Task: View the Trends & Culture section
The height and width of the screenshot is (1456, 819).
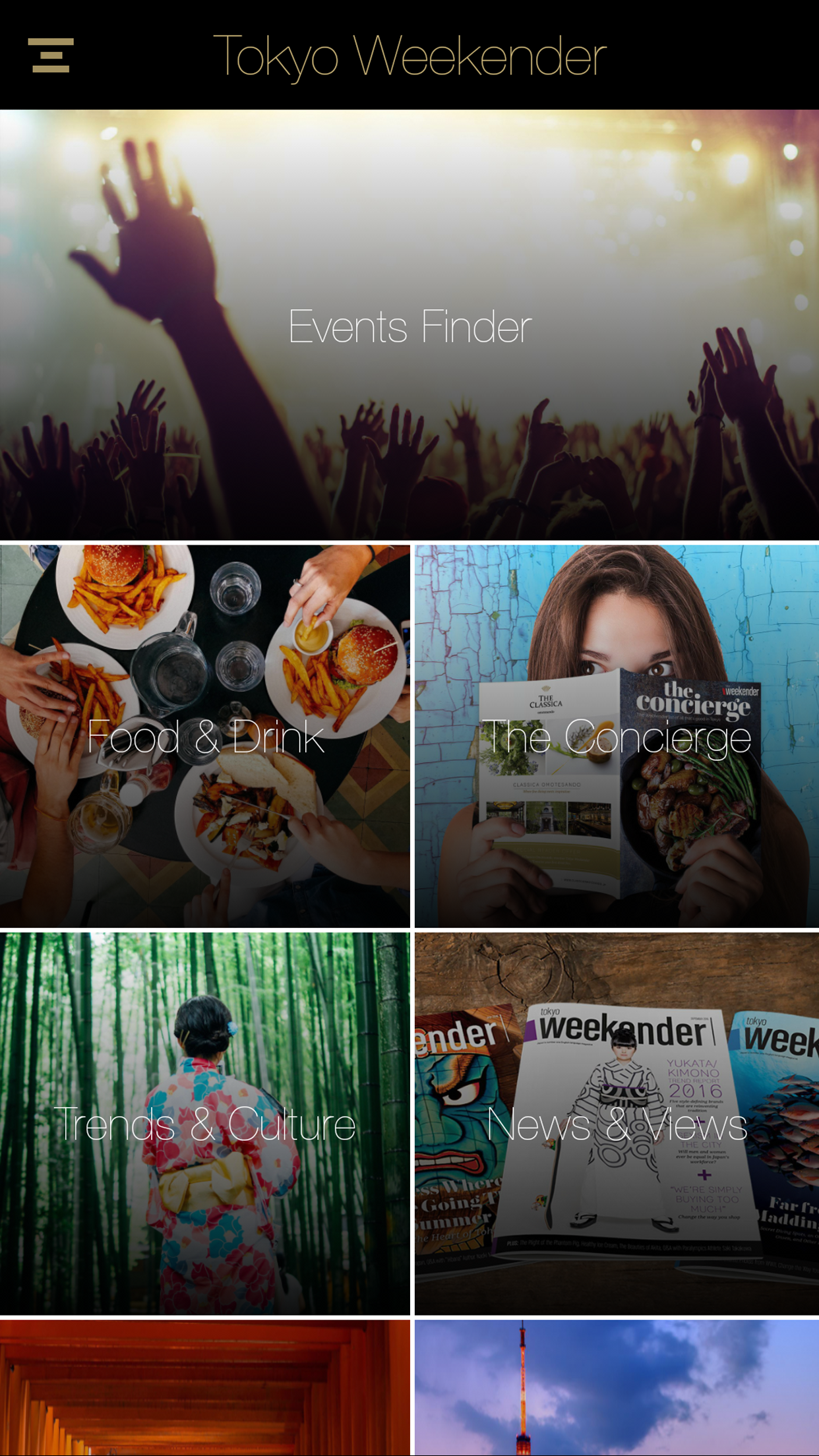Action: [x=205, y=1124]
